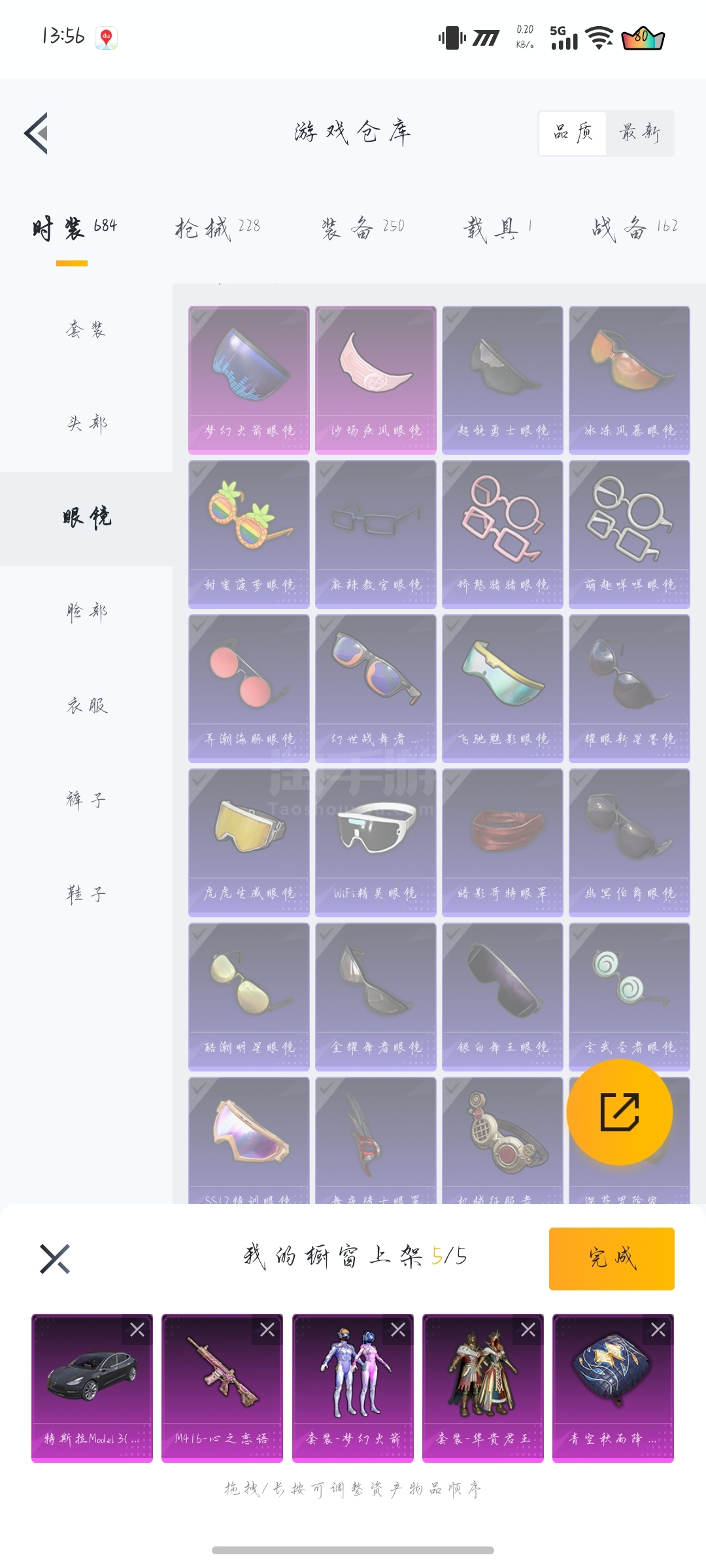Go back using the top-left arrow
This screenshot has height=1568, width=706.
(x=37, y=133)
